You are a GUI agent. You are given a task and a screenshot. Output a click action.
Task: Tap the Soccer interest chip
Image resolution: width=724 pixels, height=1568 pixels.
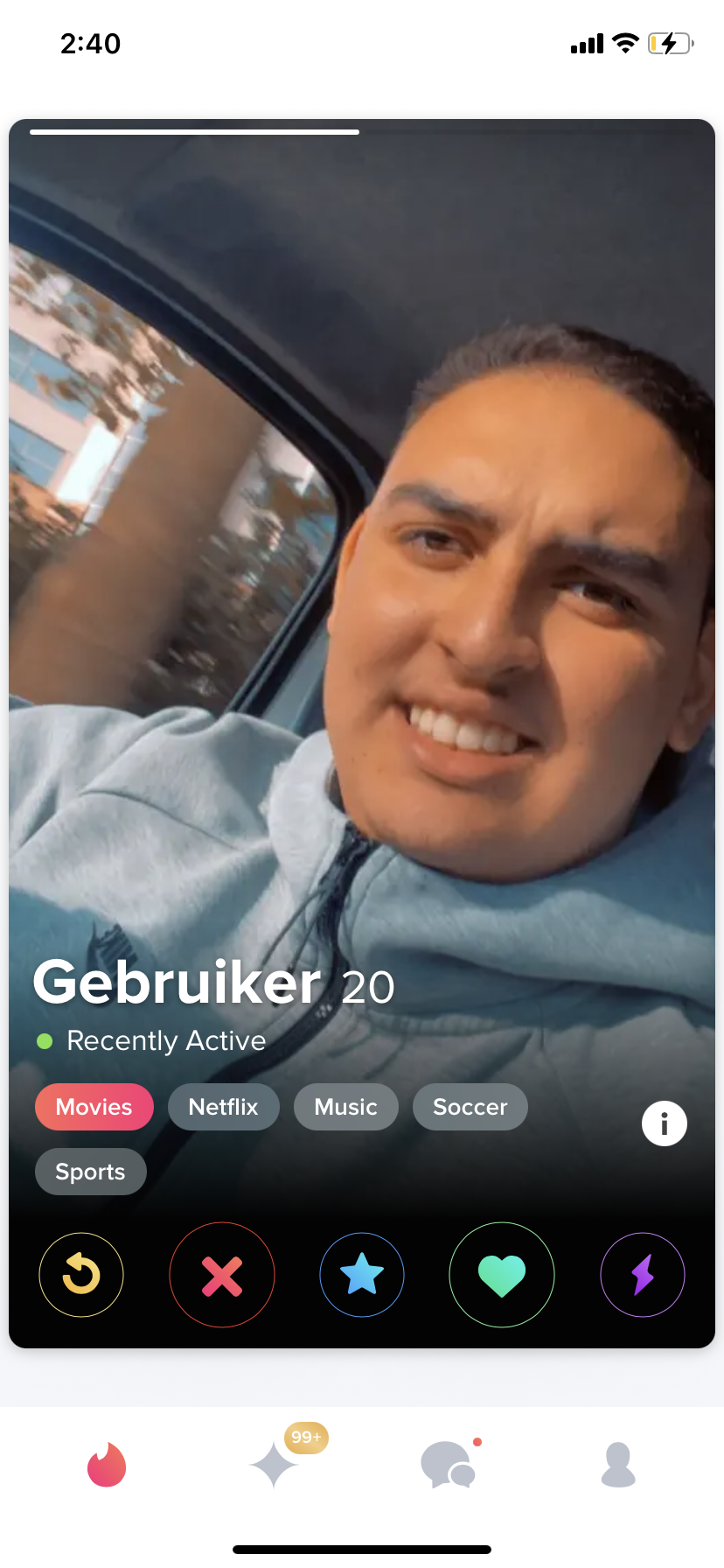tap(470, 1107)
